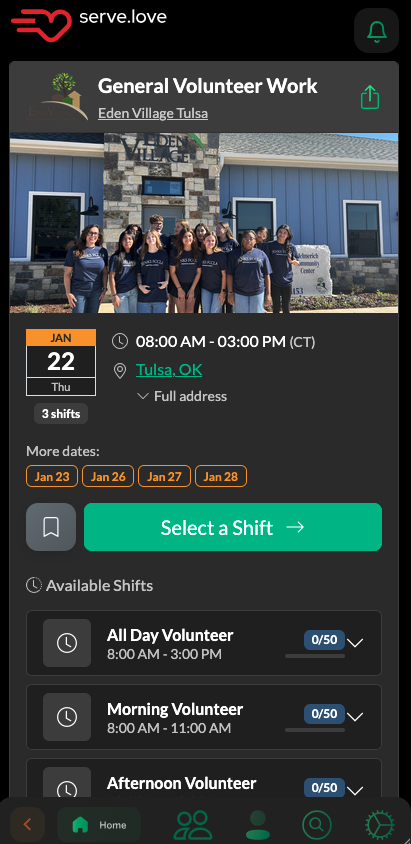Go back using the bottom arrow

27,825
